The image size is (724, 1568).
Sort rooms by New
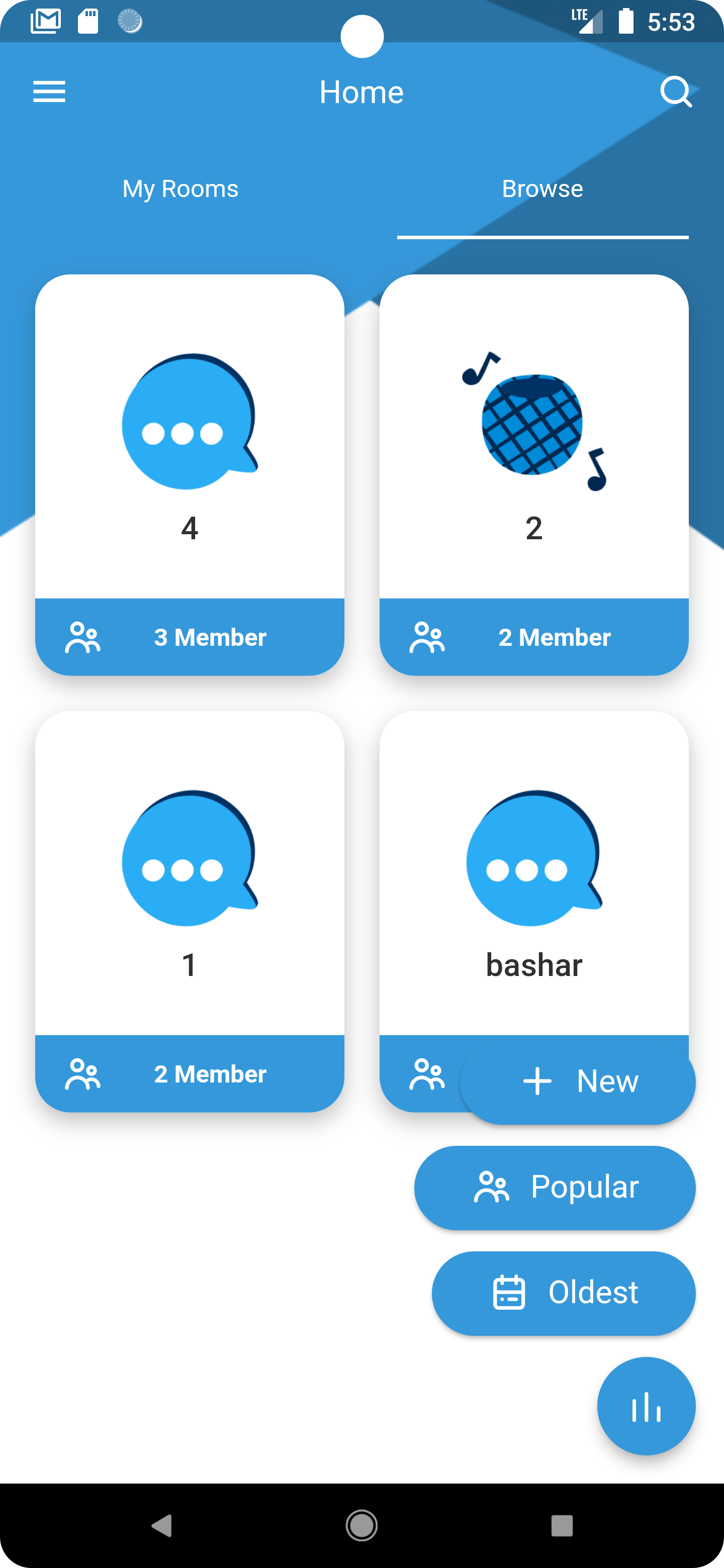(x=577, y=1082)
